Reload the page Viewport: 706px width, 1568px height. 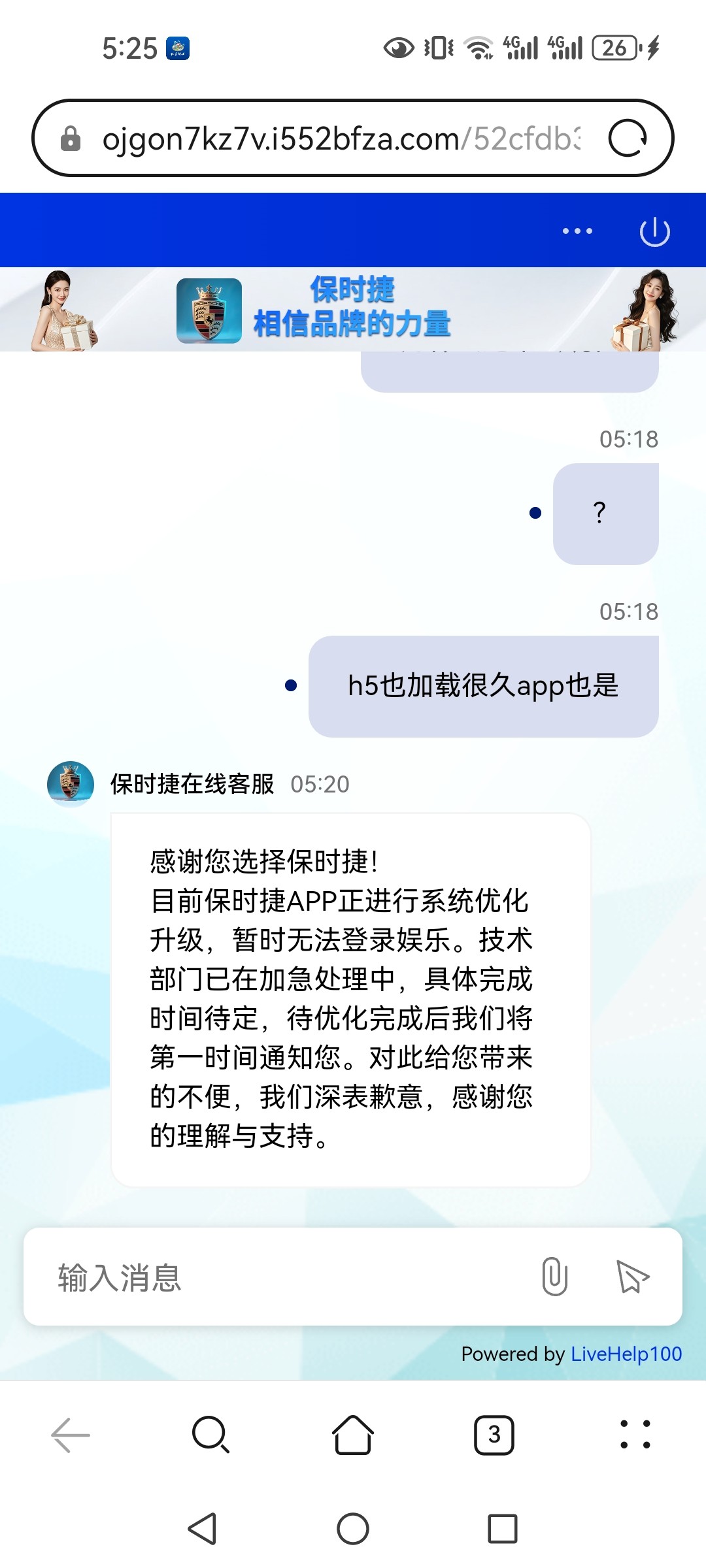pos(628,139)
